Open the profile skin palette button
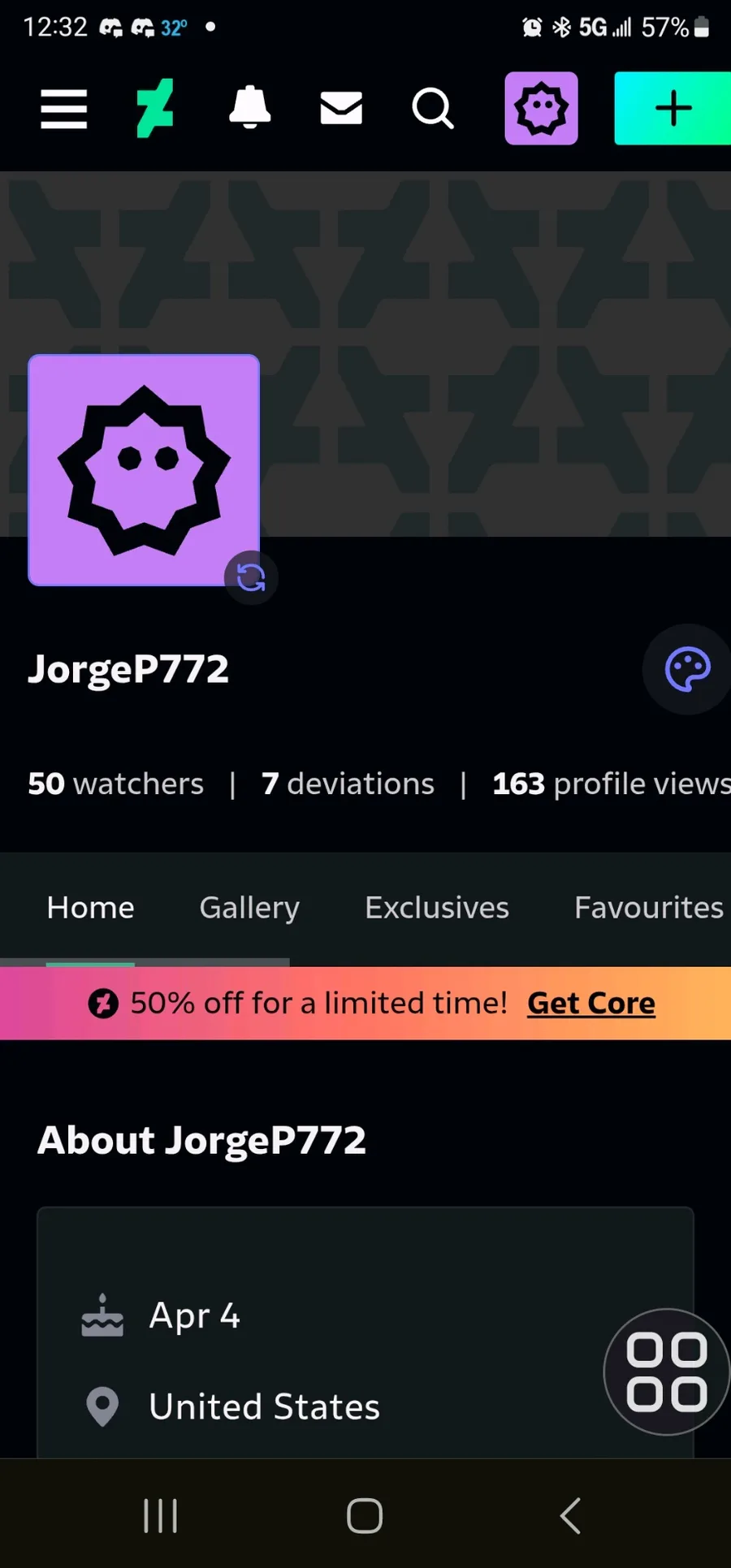The height and width of the screenshot is (1568, 731). point(687,669)
